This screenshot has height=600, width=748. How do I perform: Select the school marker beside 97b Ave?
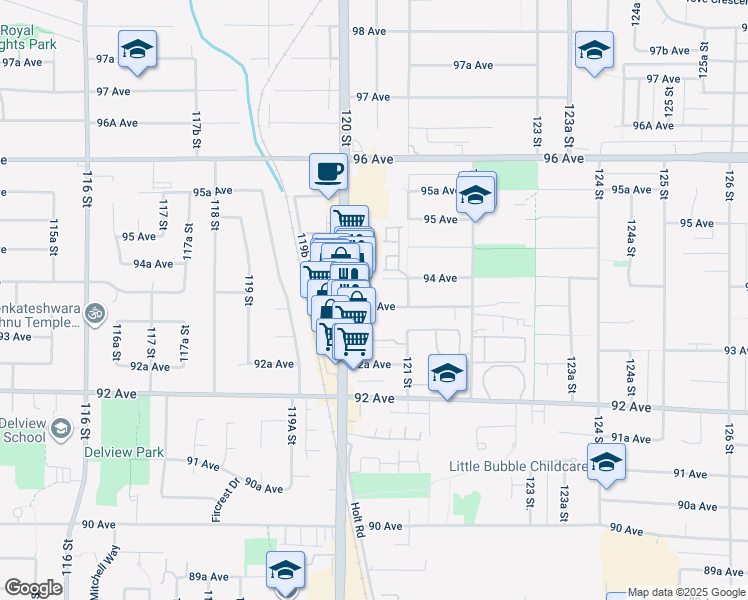(594, 51)
